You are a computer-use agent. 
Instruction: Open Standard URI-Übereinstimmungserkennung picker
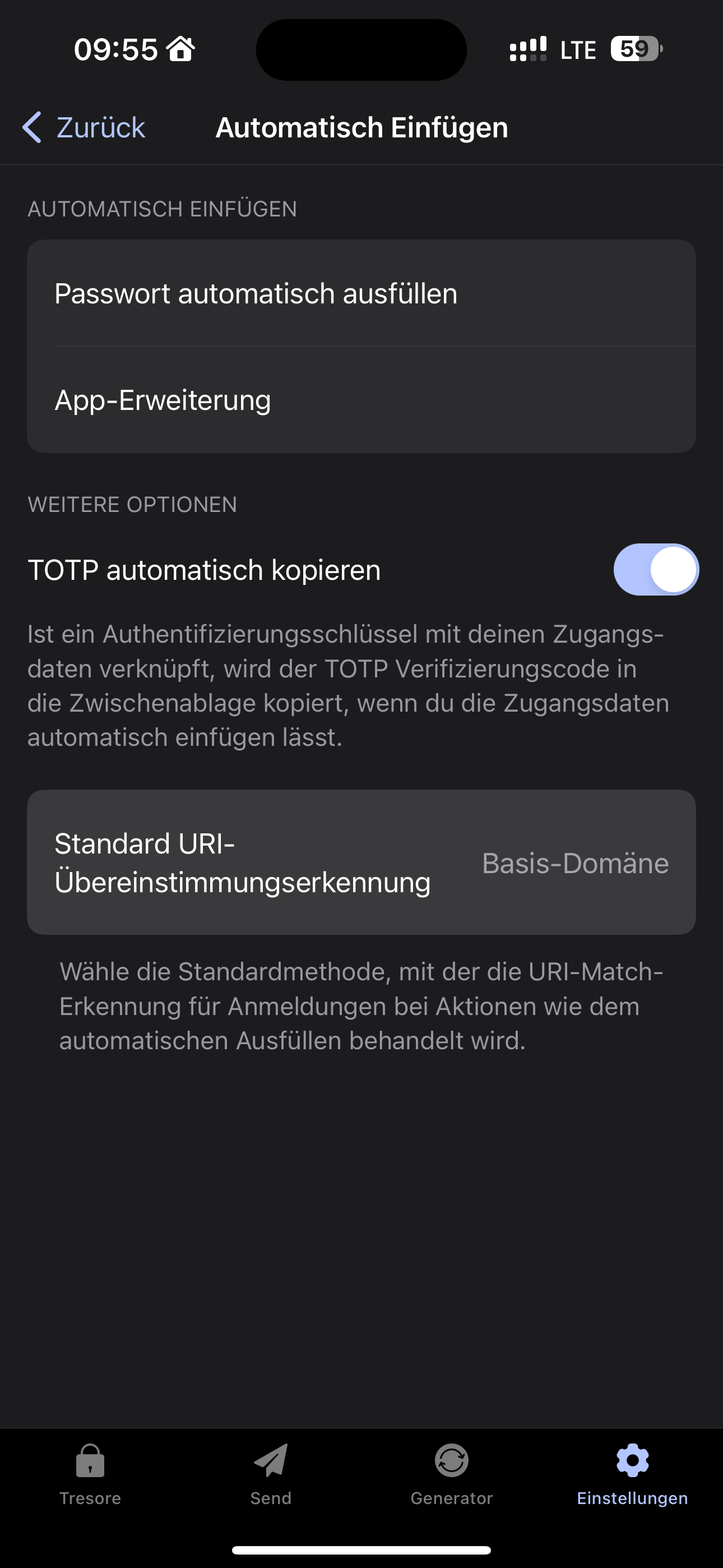(361, 863)
